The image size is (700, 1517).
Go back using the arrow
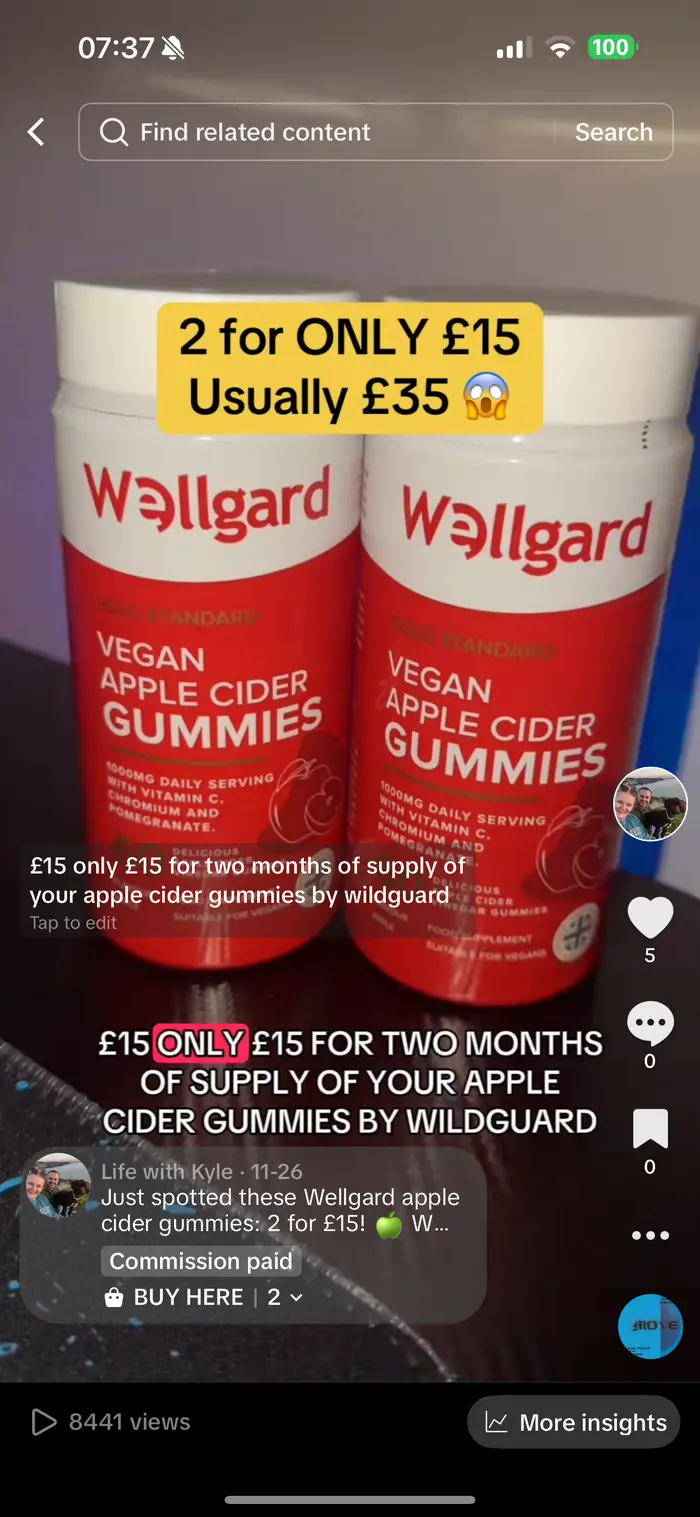[36, 132]
